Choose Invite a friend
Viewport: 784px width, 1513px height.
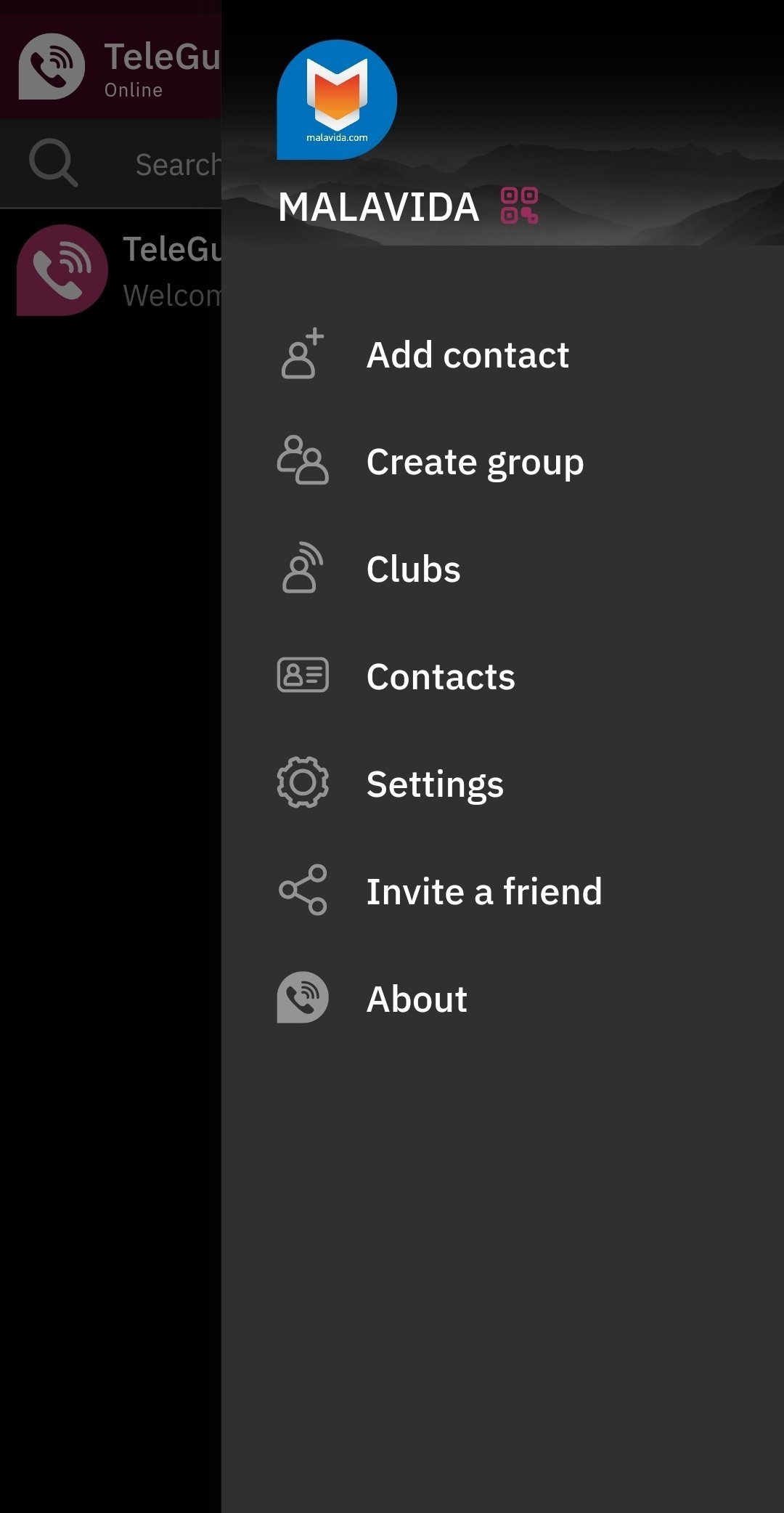502,891
